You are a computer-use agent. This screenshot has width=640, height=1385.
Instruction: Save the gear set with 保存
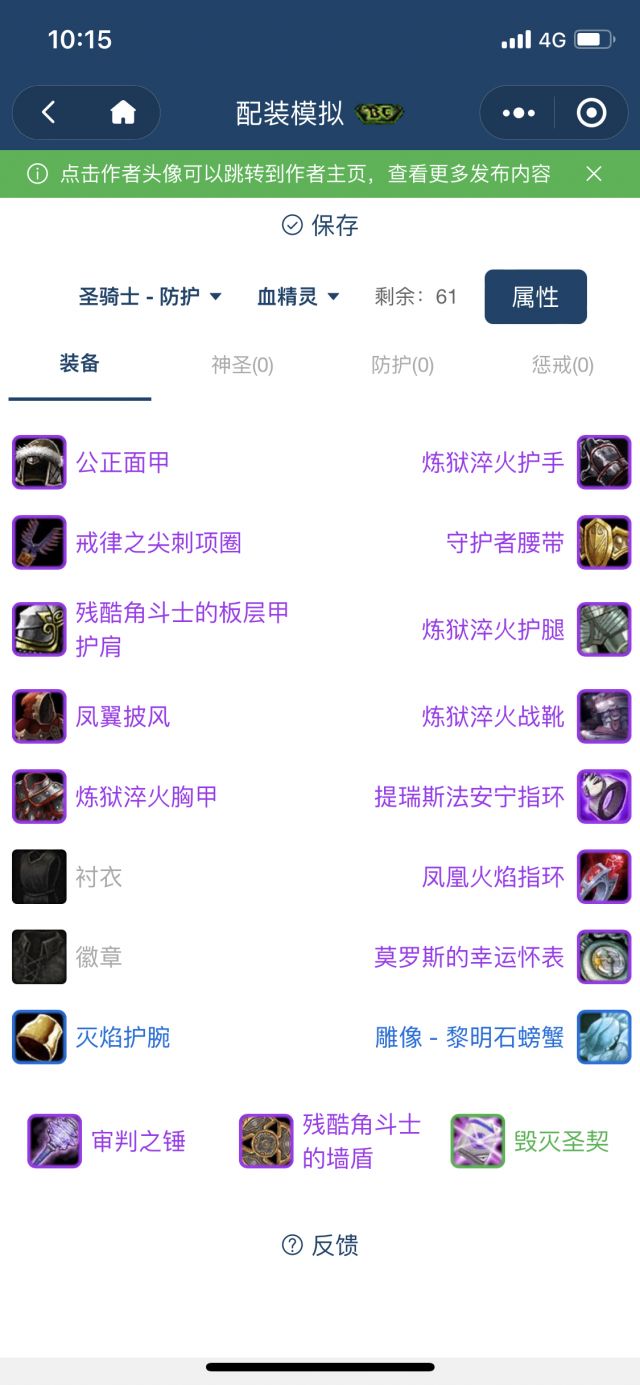coord(320,226)
